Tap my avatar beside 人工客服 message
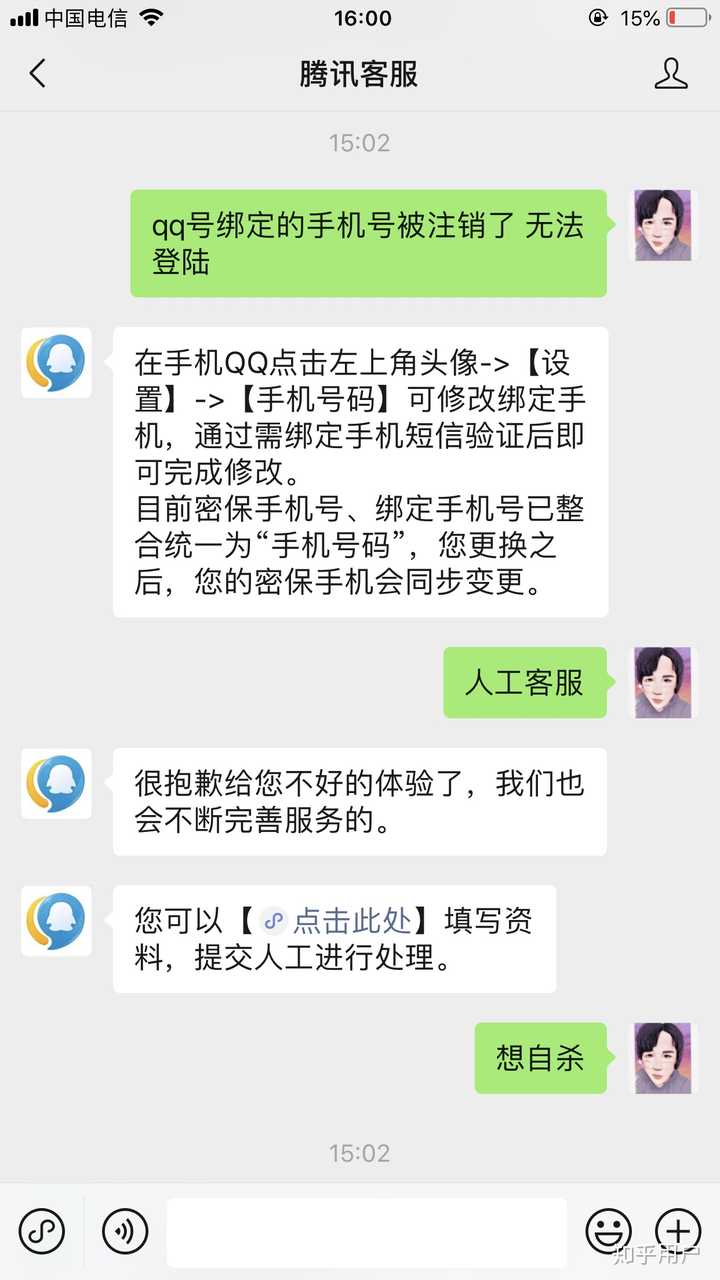720x1280 pixels. (662, 682)
